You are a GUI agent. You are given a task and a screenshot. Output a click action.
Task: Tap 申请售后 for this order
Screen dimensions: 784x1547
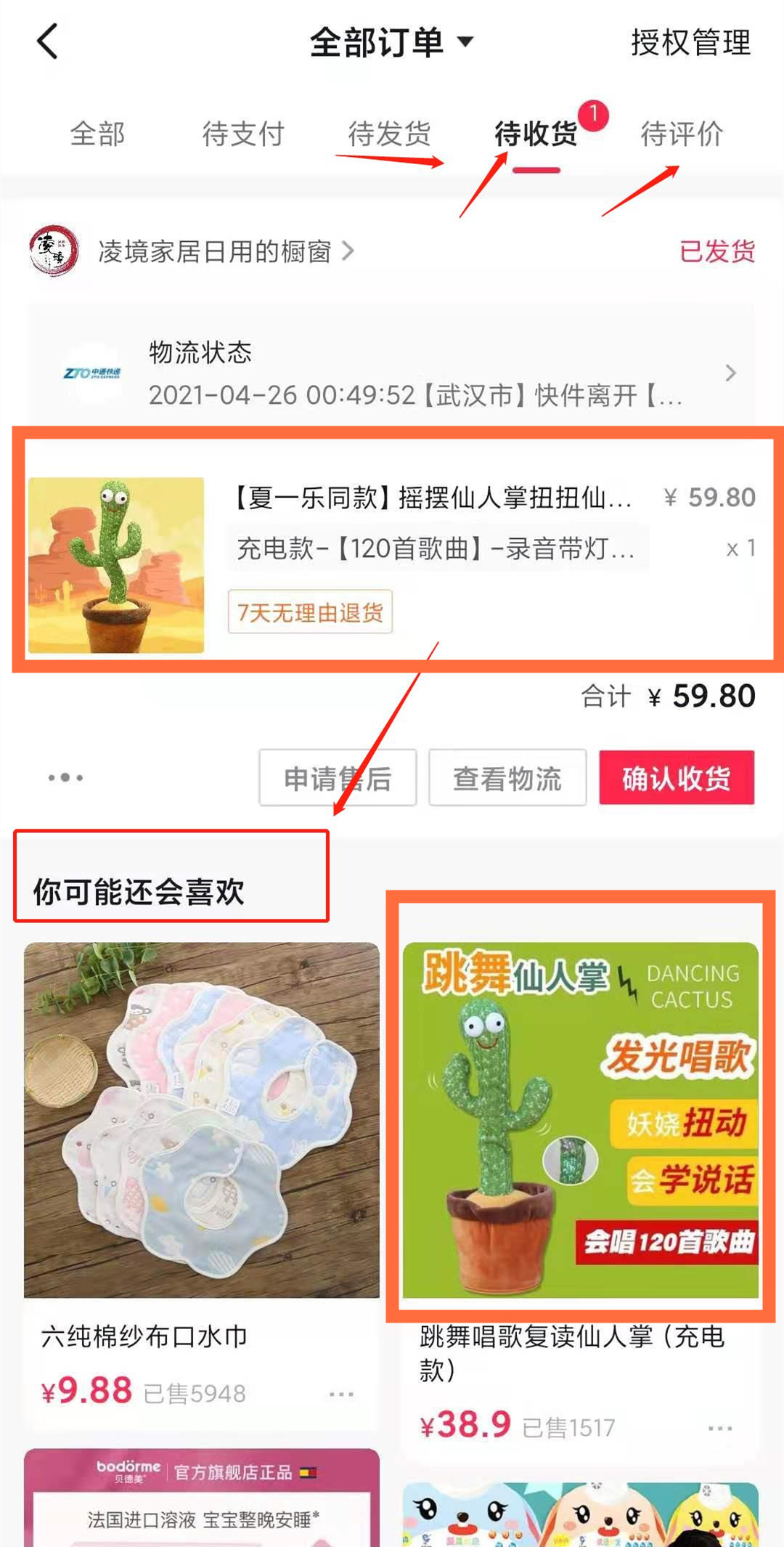[x=338, y=779]
